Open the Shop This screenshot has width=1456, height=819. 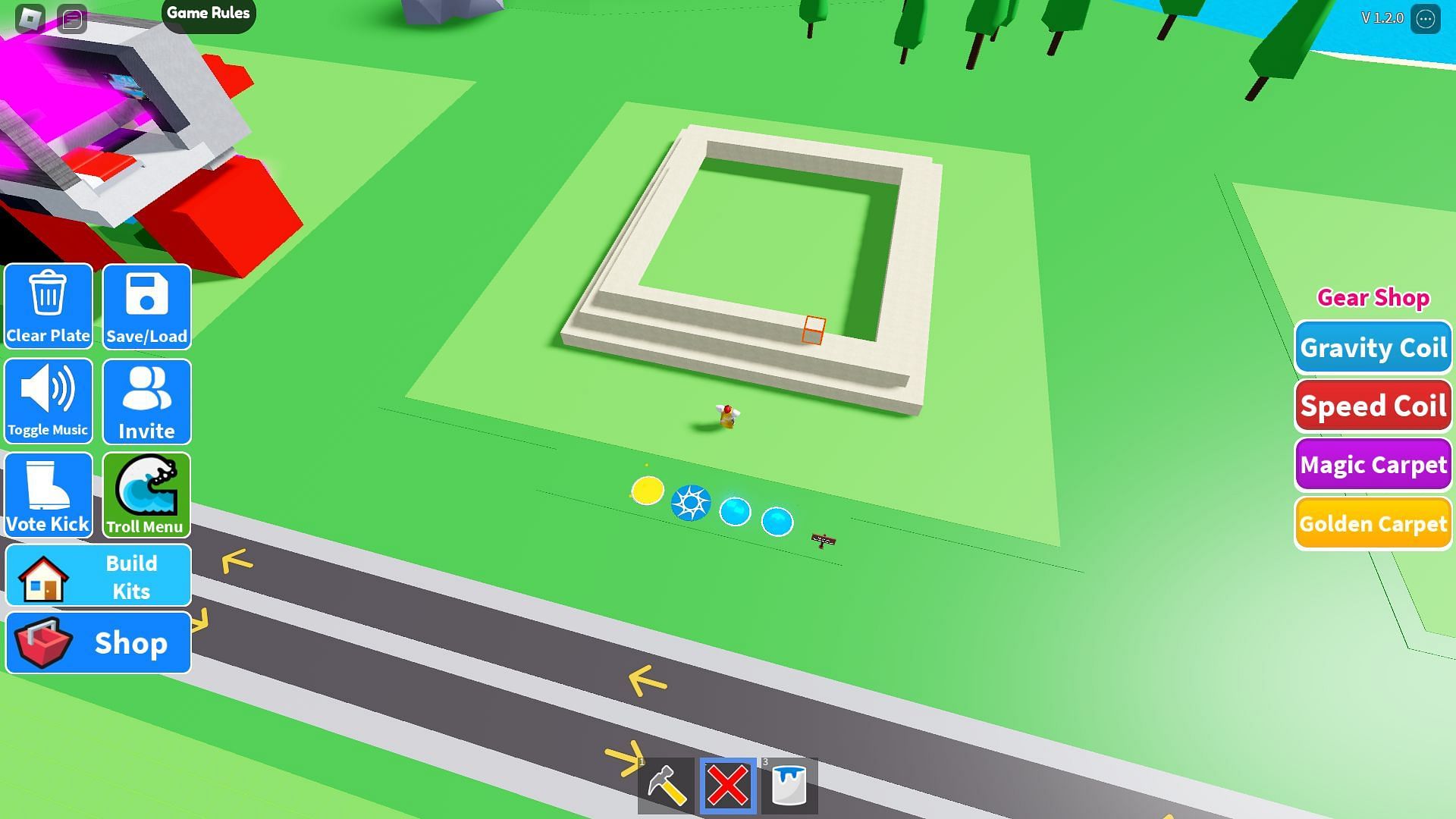click(x=99, y=643)
